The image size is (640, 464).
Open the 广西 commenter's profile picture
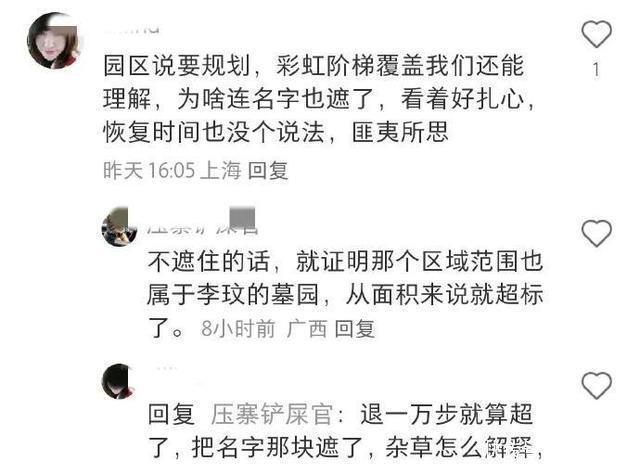(119, 228)
